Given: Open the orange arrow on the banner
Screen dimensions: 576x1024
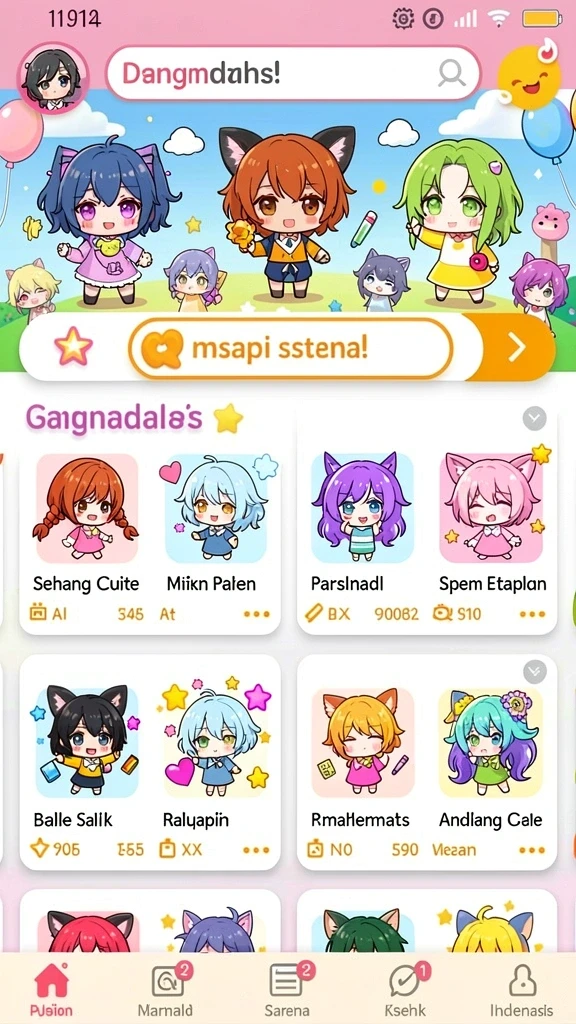Looking at the screenshot, I should point(517,349).
